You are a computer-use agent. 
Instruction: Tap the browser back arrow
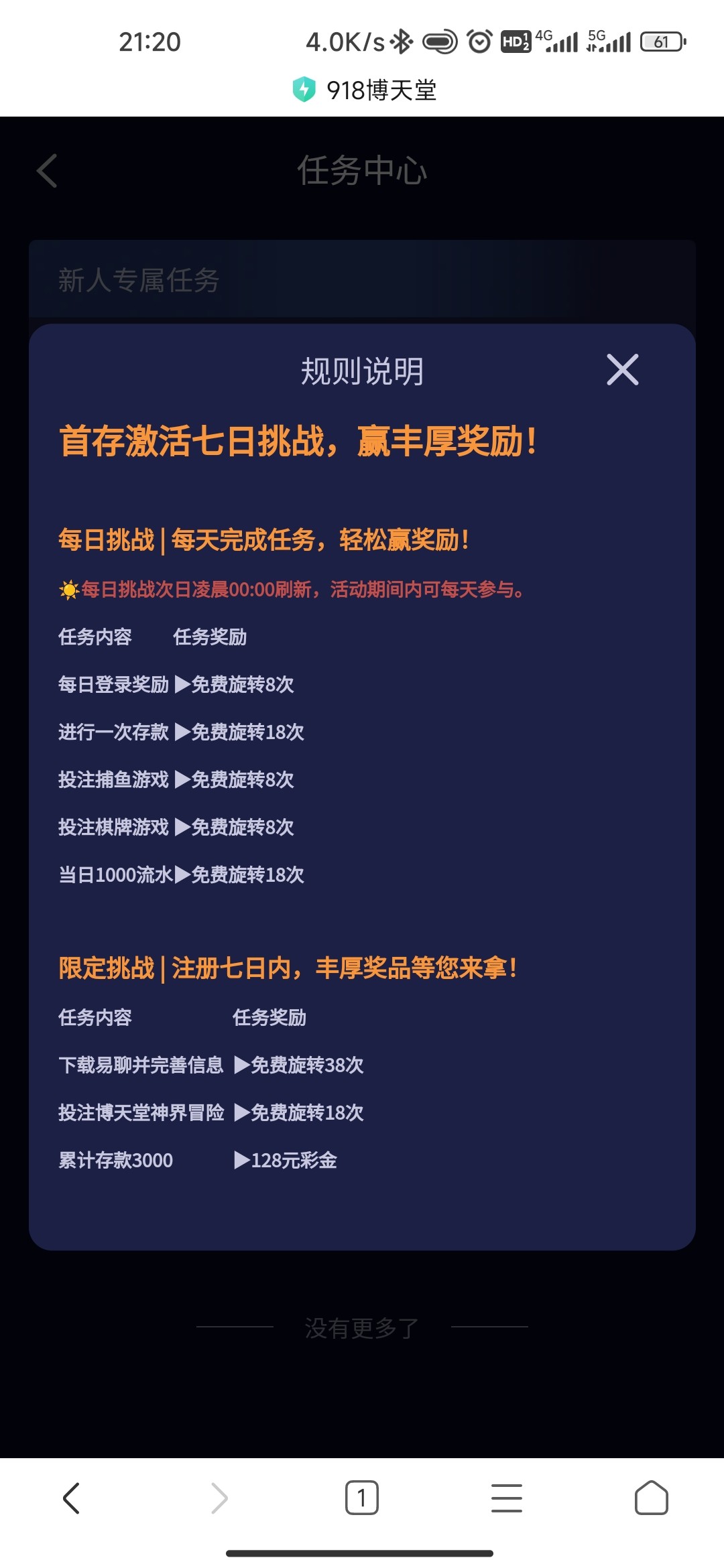(71, 1498)
